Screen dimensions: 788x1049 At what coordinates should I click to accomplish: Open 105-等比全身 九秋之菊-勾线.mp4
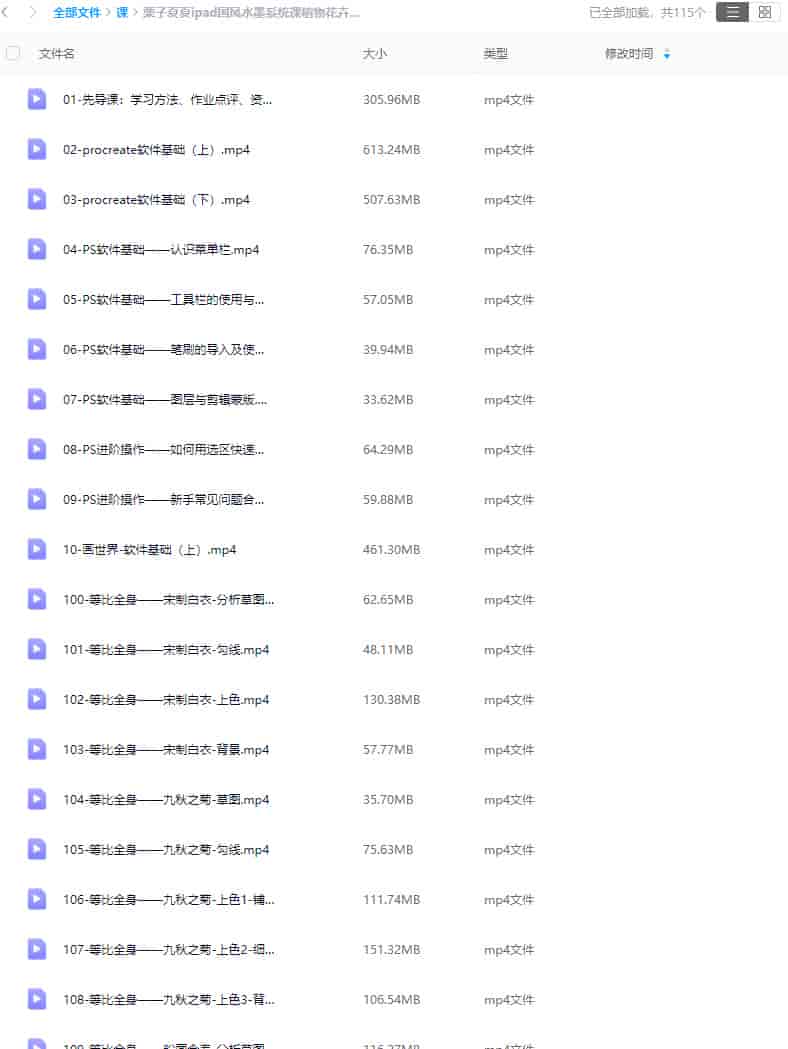point(166,850)
